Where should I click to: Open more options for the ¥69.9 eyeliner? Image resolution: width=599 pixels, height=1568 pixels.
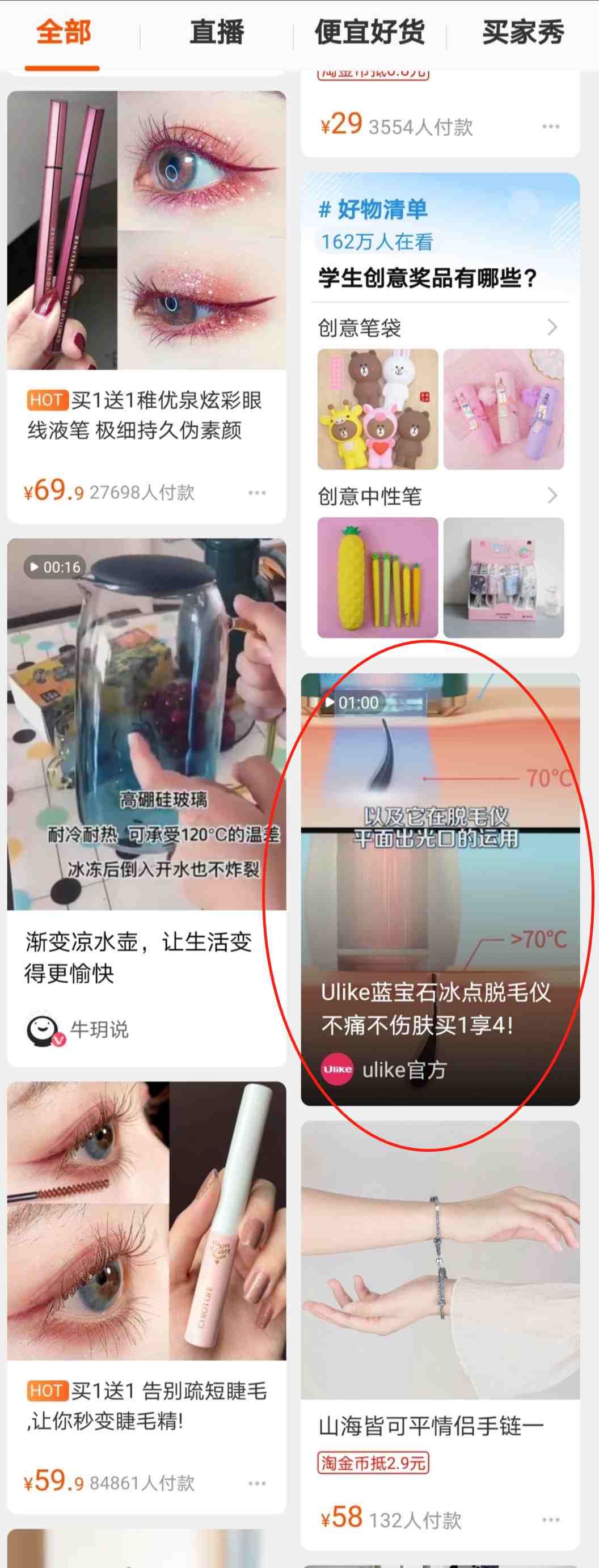tap(257, 492)
